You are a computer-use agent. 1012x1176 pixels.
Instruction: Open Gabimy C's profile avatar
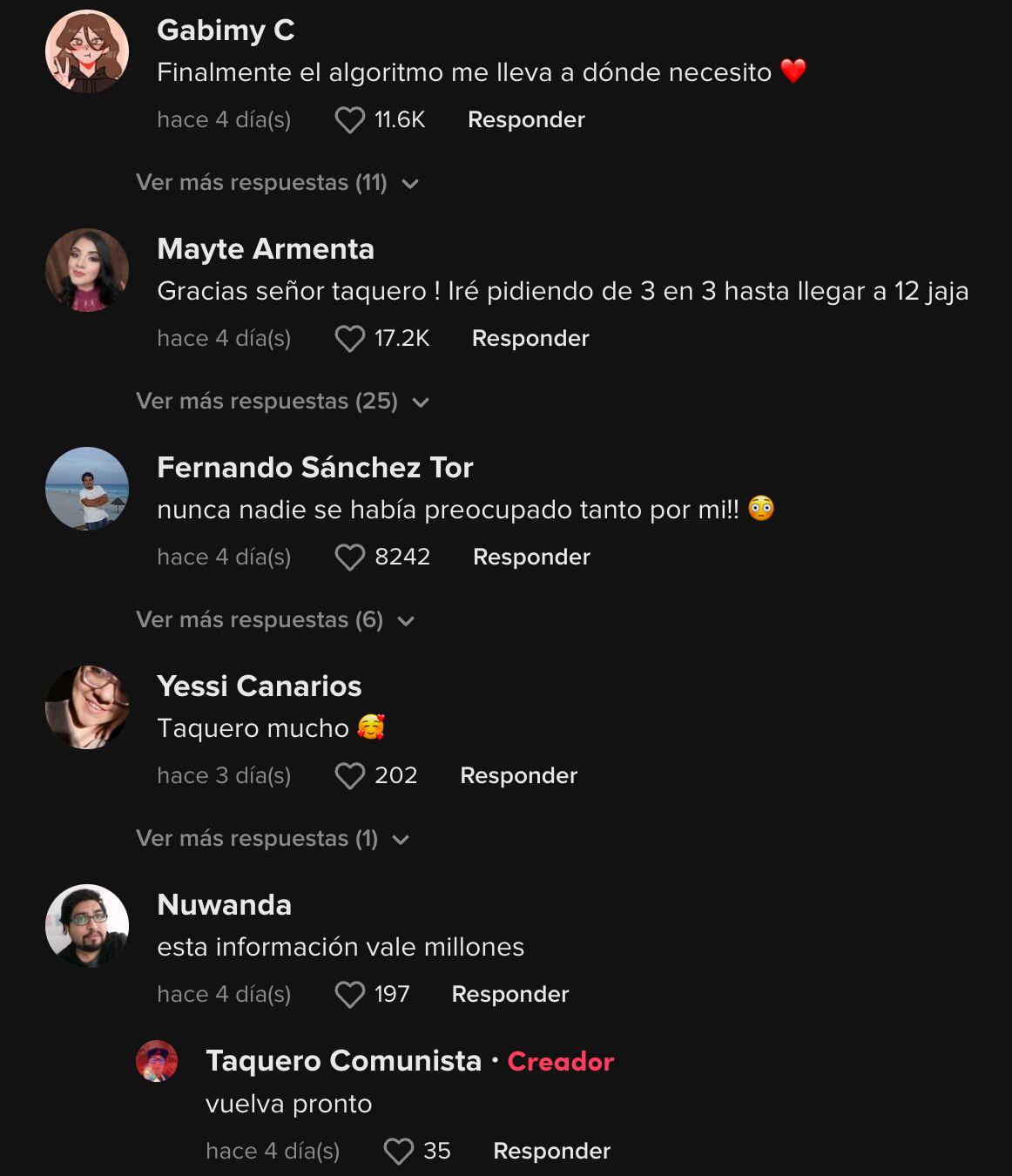click(x=87, y=51)
